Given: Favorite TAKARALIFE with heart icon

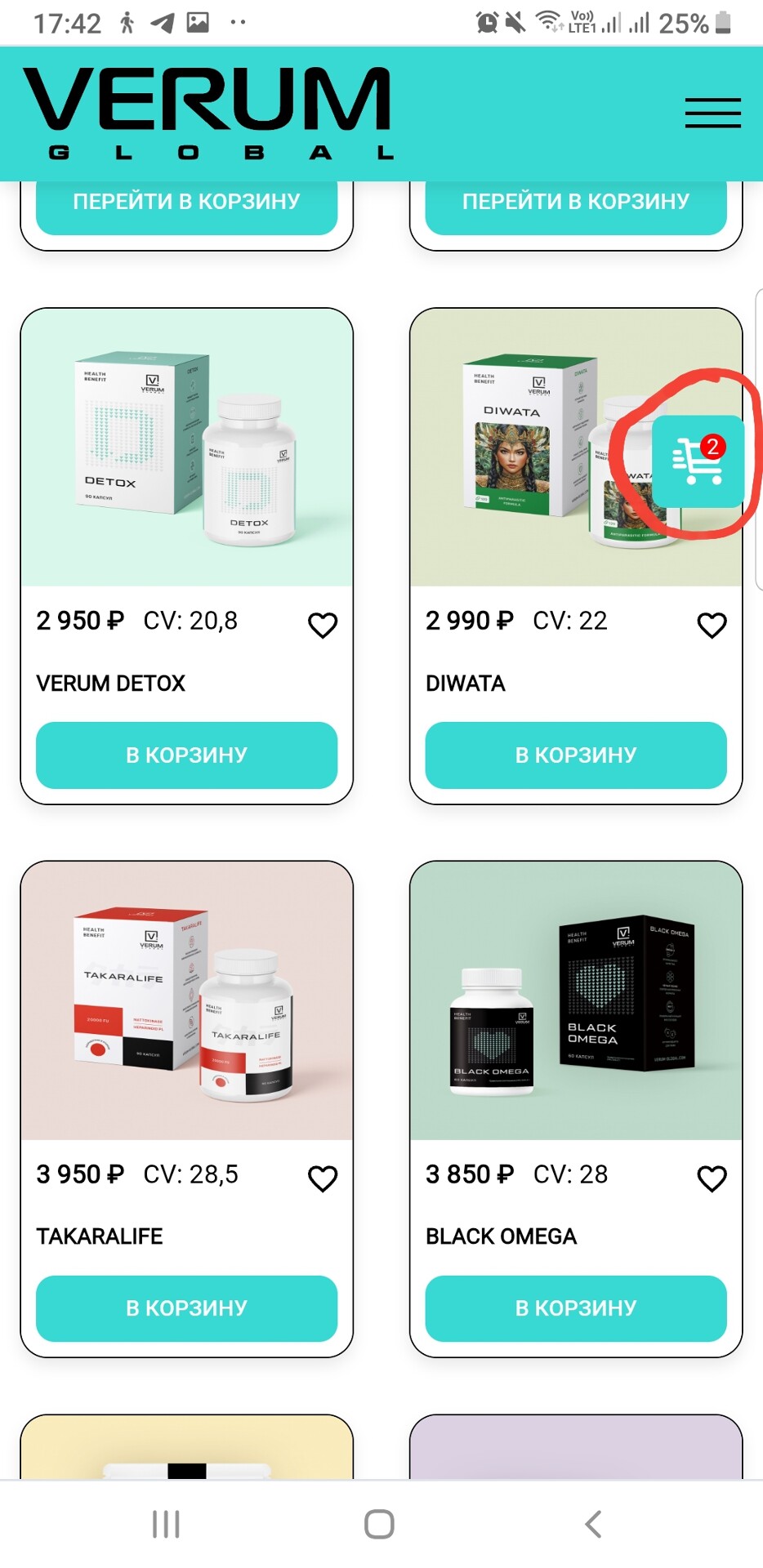Looking at the screenshot, I should pos(323,1178).
